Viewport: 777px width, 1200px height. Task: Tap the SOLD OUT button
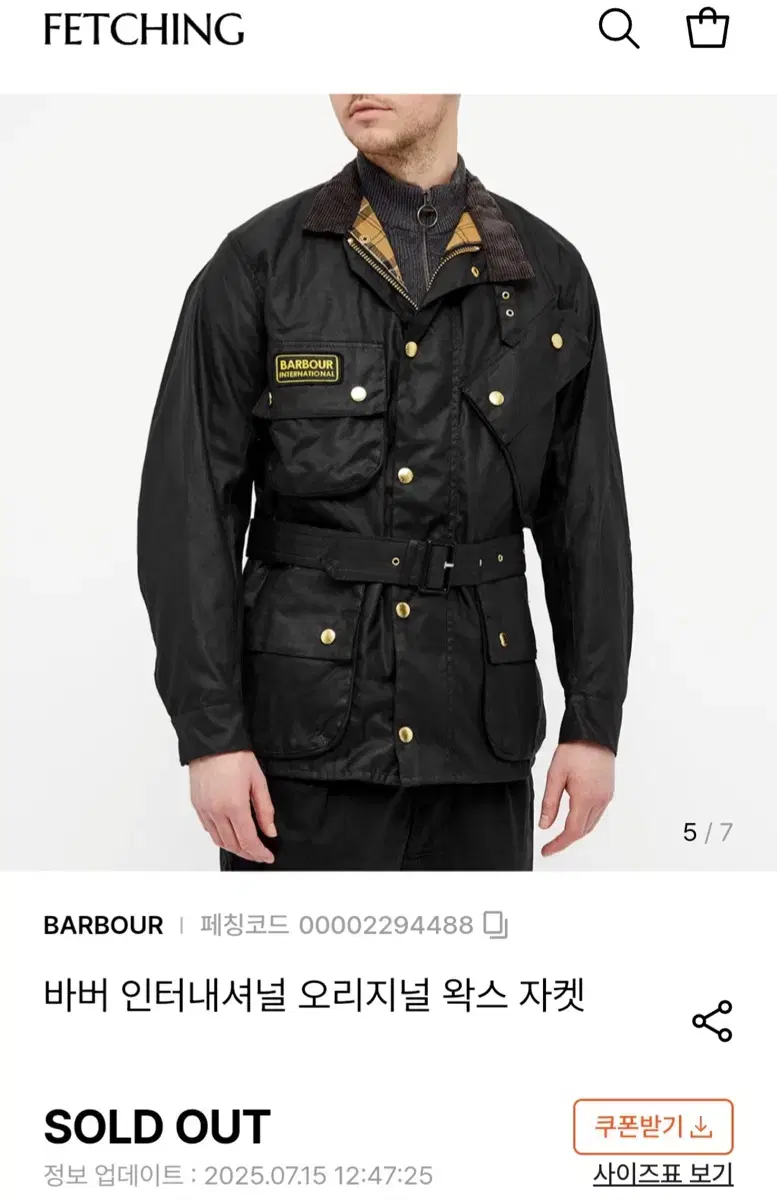(155, 1125)
